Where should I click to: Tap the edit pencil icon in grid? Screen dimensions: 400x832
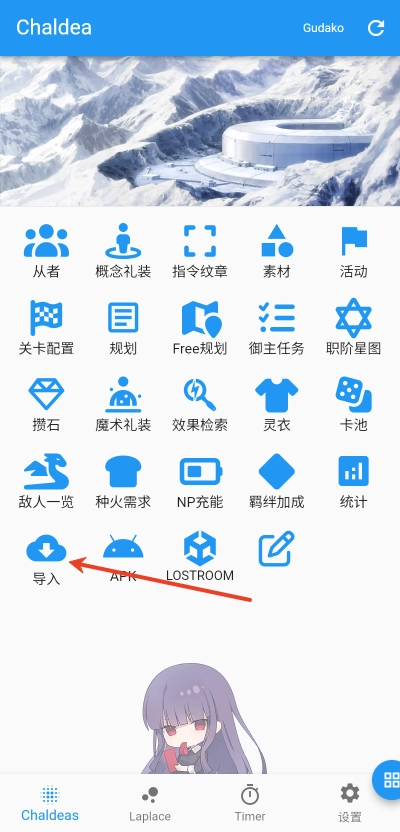coord(277,549)
